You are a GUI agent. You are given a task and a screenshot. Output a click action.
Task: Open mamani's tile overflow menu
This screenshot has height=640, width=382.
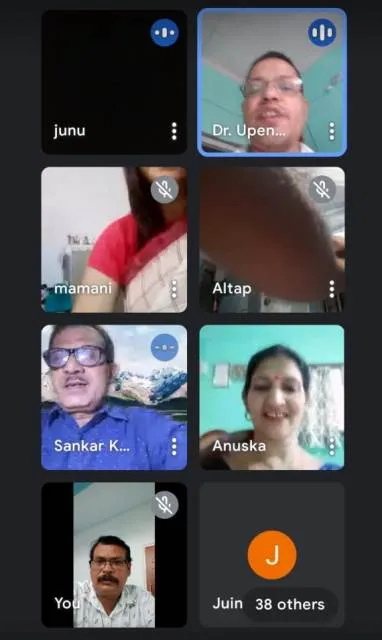pos(174,289)
